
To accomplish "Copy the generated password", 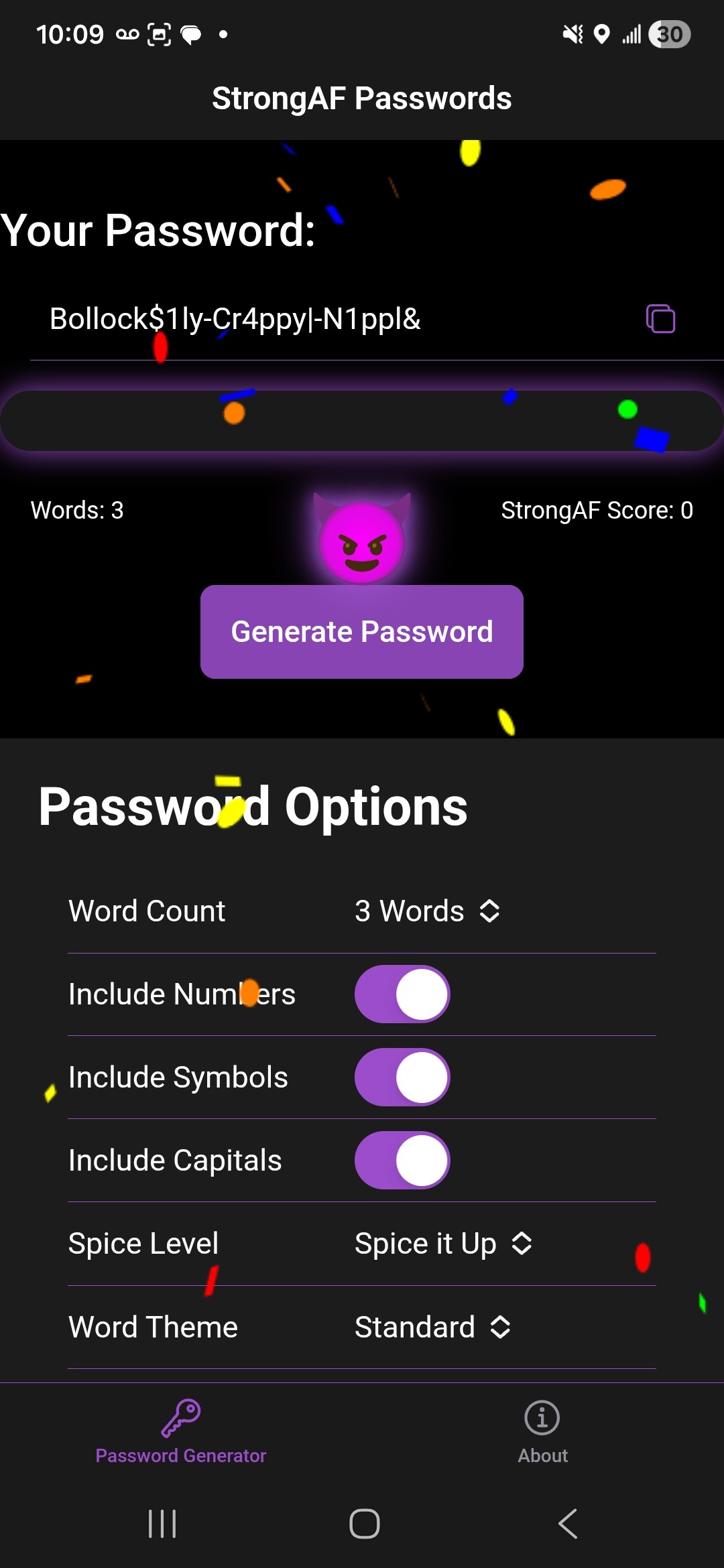I will (x=660, y=318).
